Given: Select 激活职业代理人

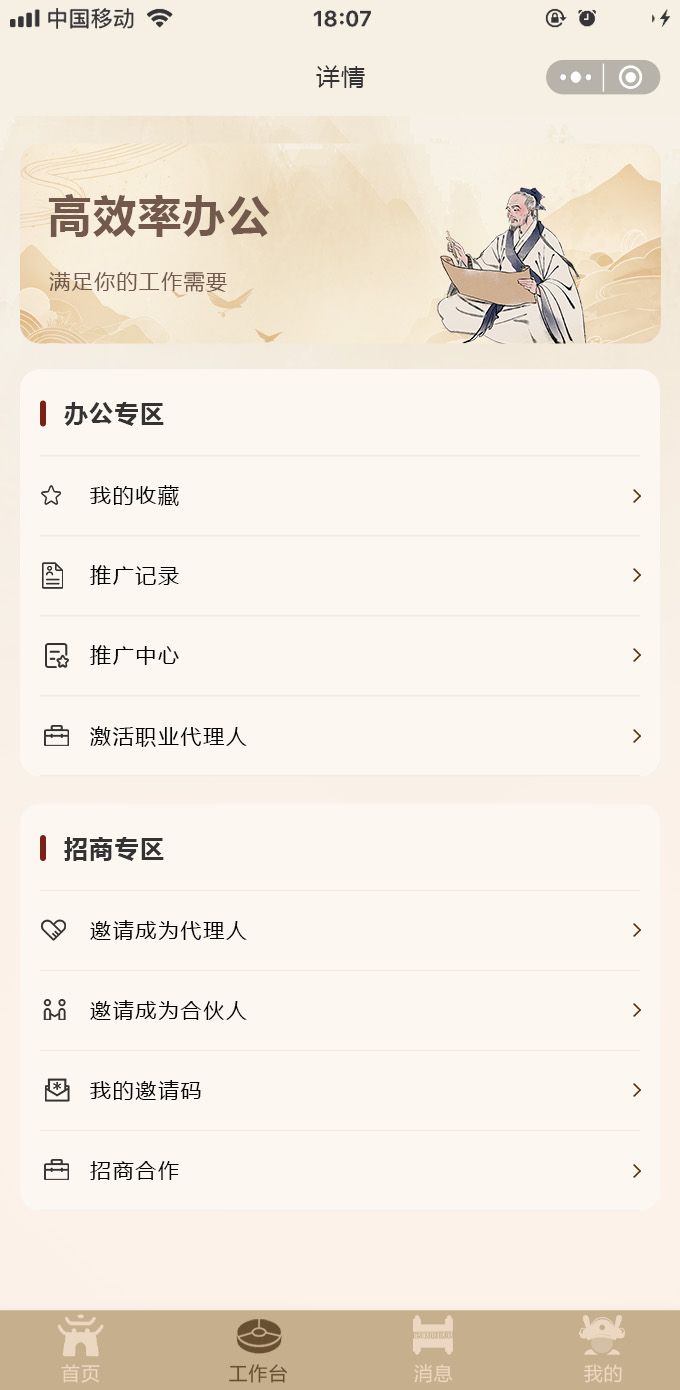Looking at the screenshot, I should pos(340,737).
